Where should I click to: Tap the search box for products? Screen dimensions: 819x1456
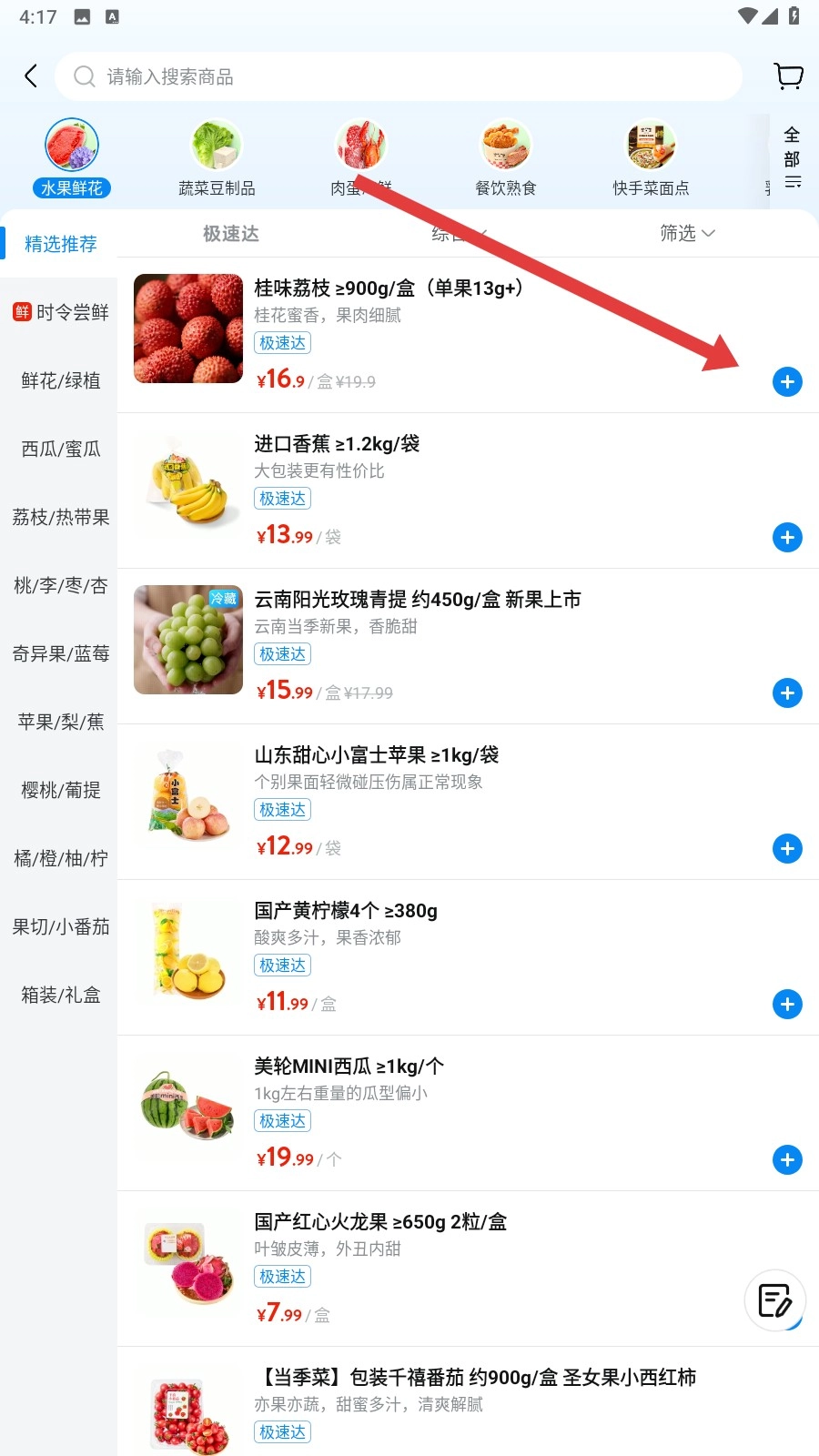399,76
